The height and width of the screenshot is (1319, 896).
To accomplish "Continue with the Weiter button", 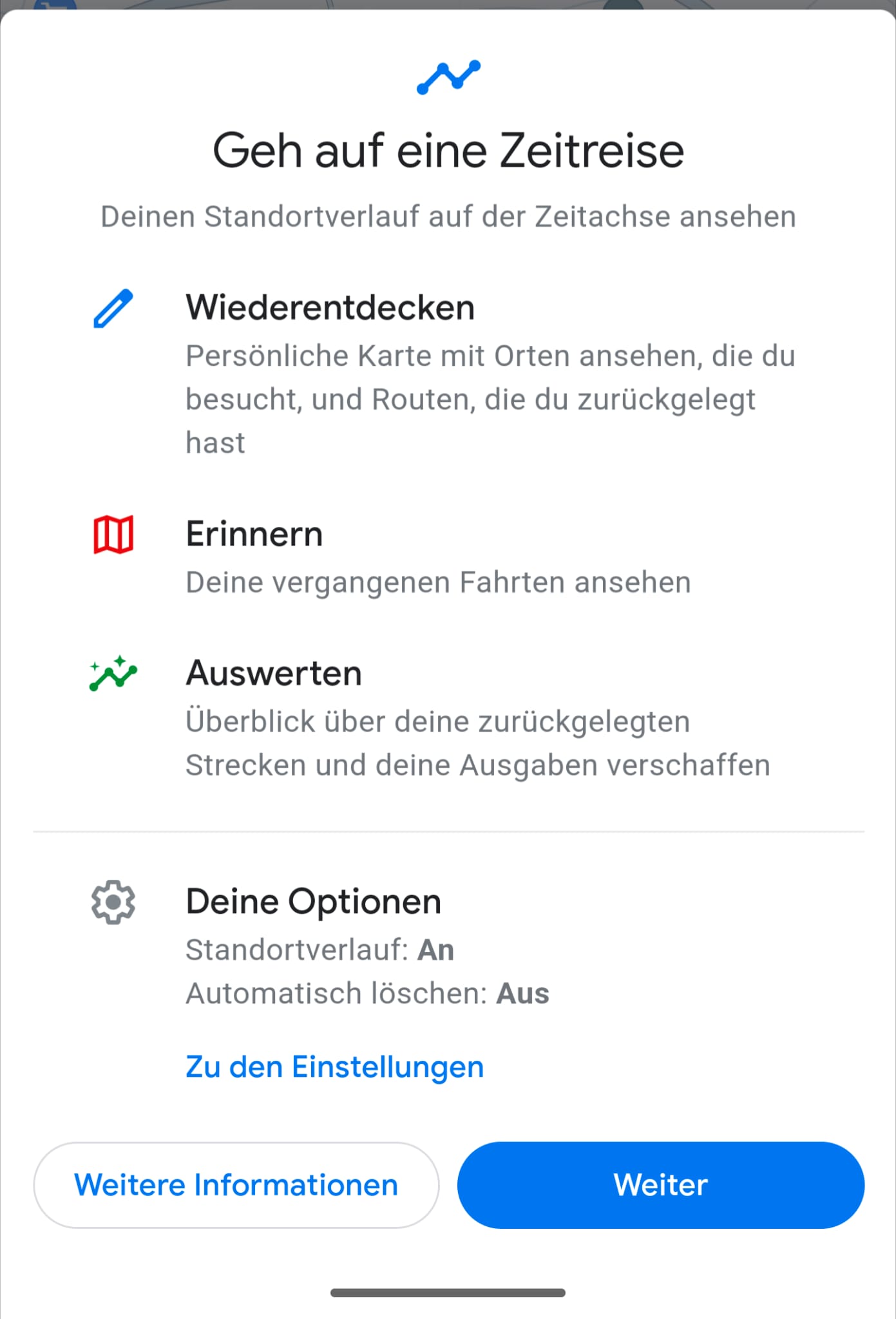I will 660,1185.
